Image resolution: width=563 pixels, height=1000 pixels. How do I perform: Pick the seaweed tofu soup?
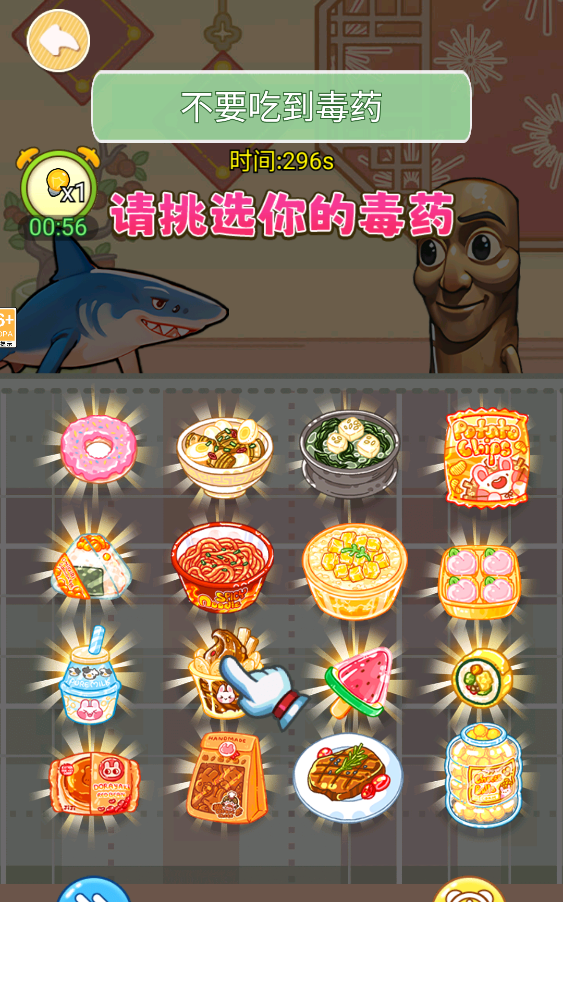click(x=349, y=453)
